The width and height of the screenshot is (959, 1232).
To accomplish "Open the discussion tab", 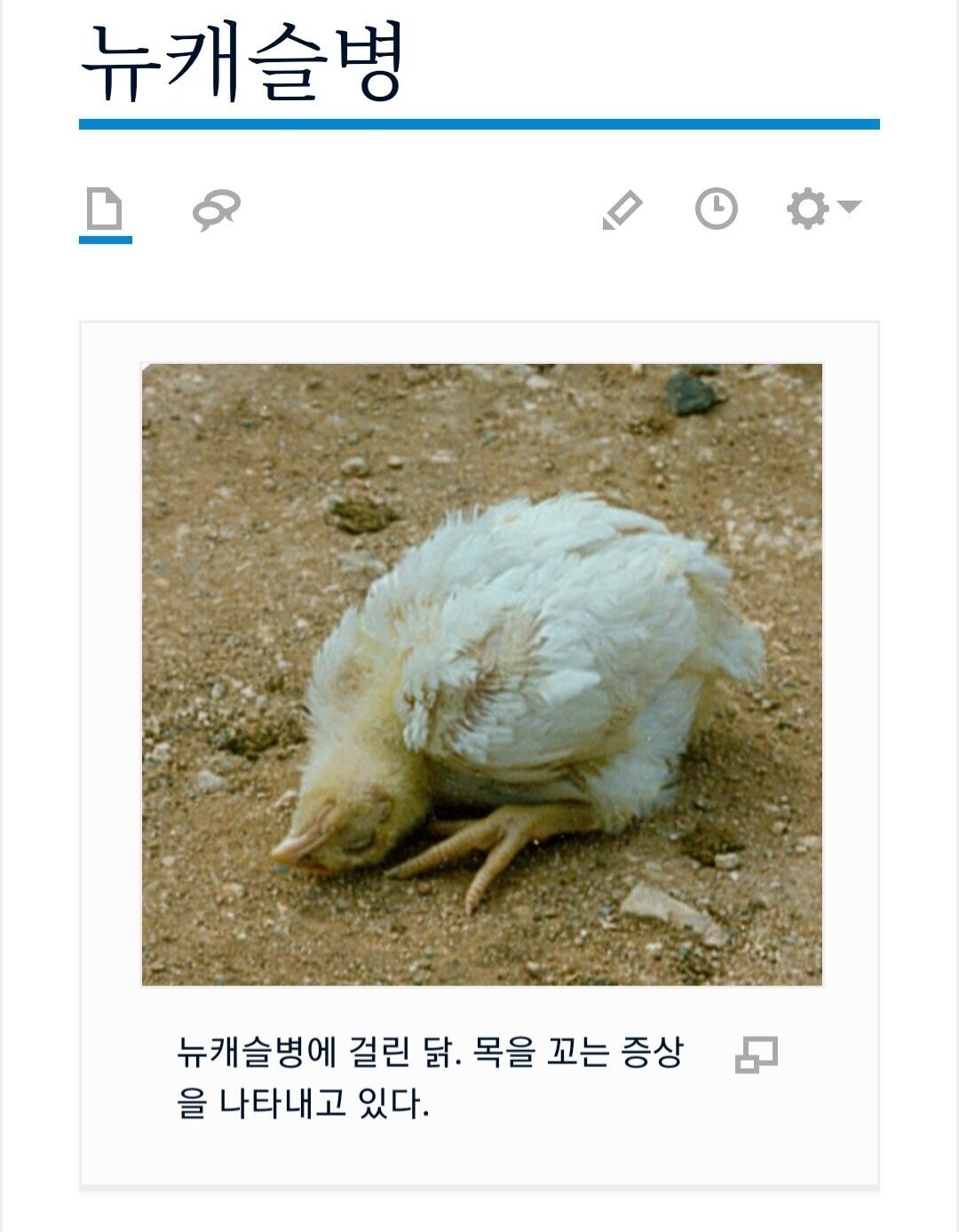I will click(217, 210).
